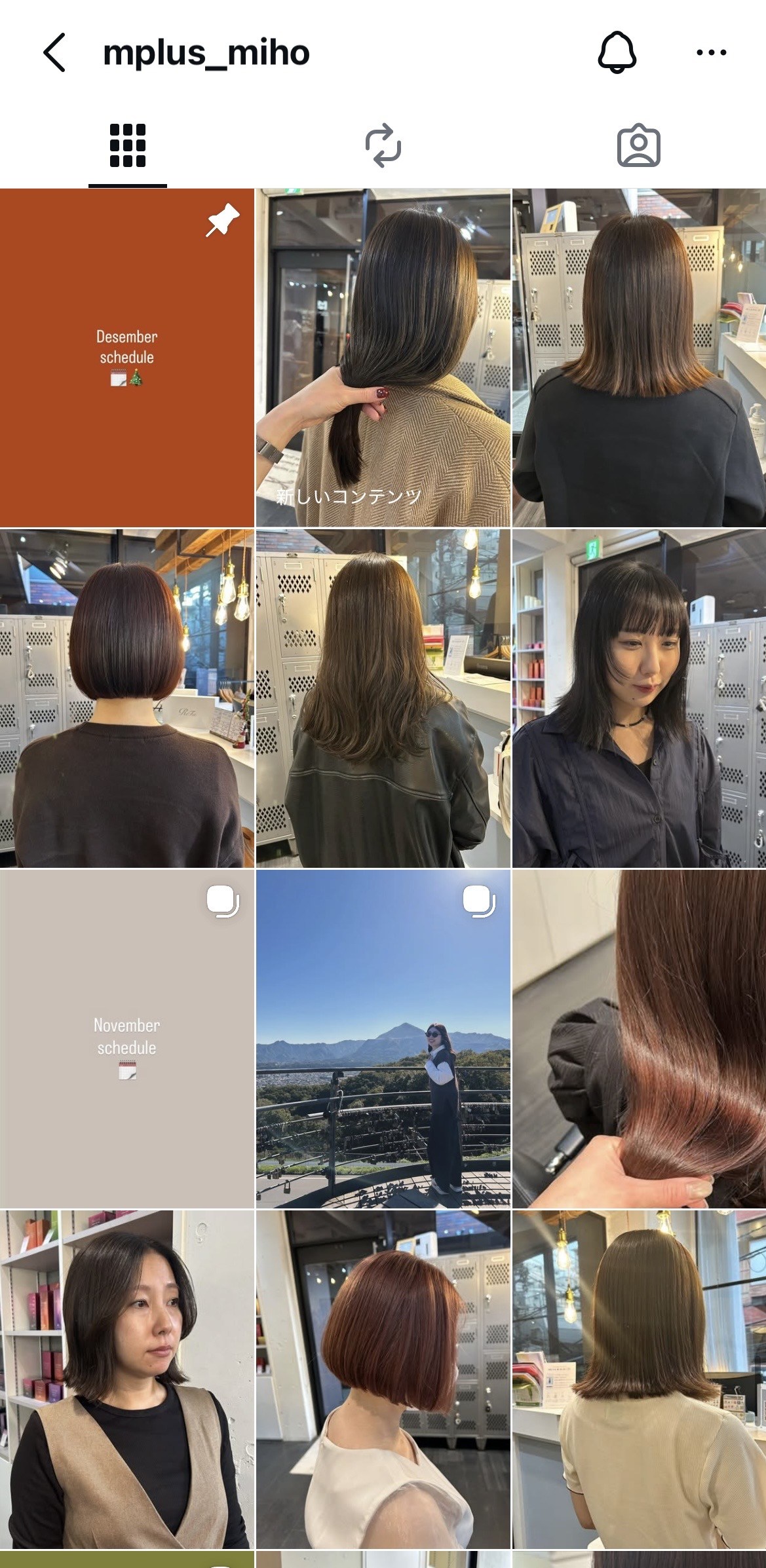Switch to the reposts tab
The image size is (766, 1568).
tap(383, 145)
